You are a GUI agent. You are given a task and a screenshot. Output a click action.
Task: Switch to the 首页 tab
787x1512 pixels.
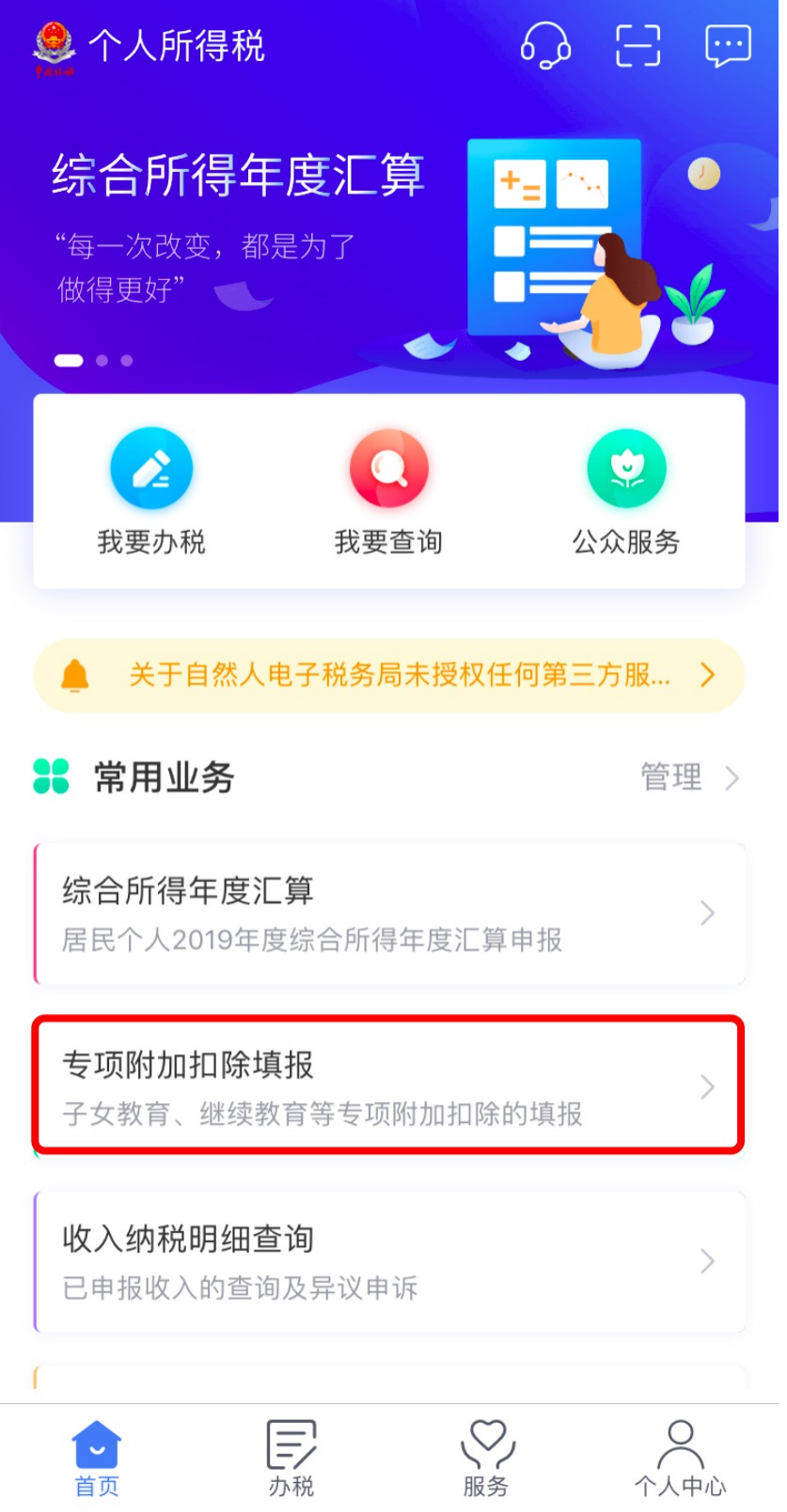pyautogui.click(x=97, y=1457)
